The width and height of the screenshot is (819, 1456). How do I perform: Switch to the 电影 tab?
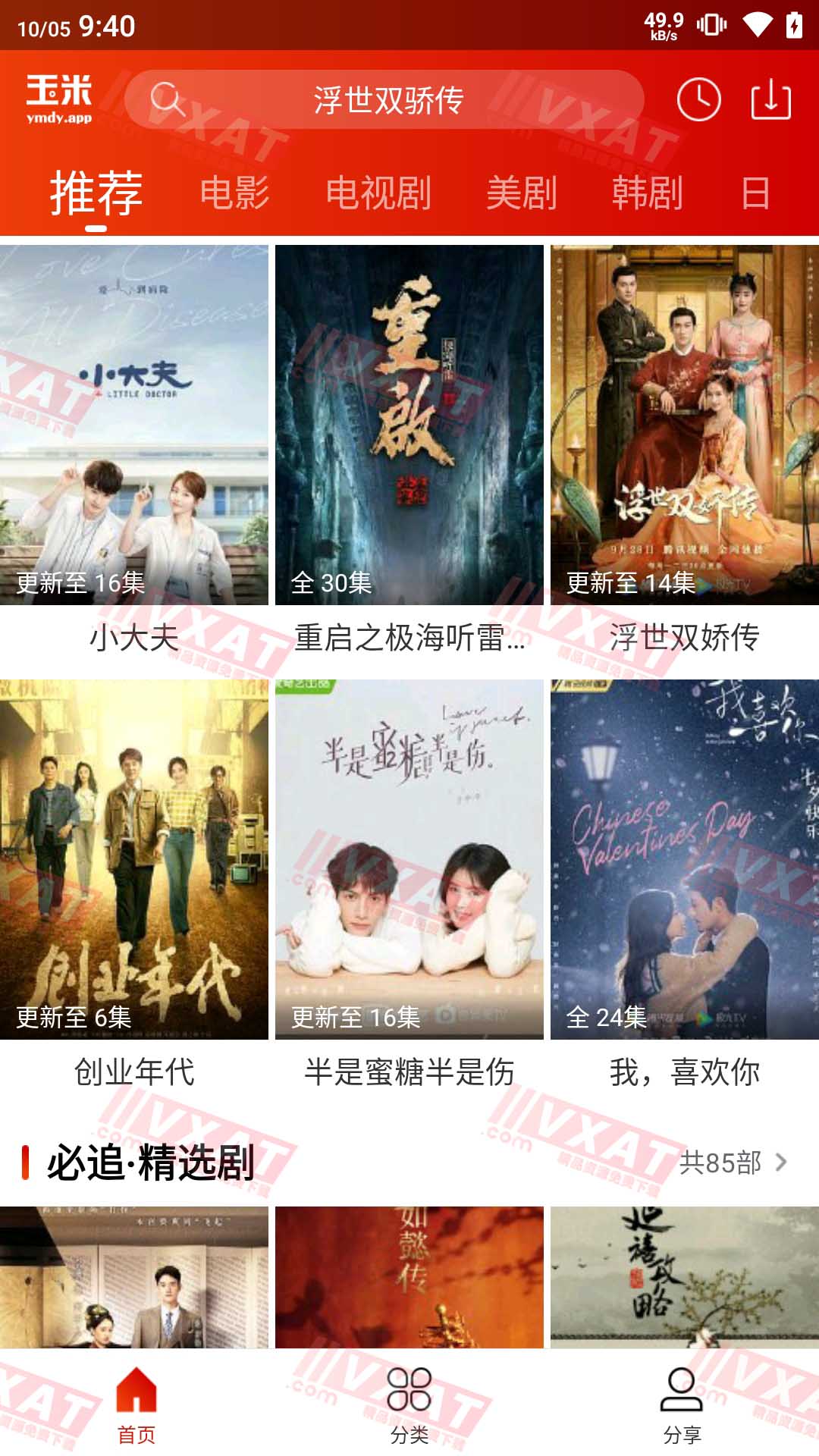234,193
